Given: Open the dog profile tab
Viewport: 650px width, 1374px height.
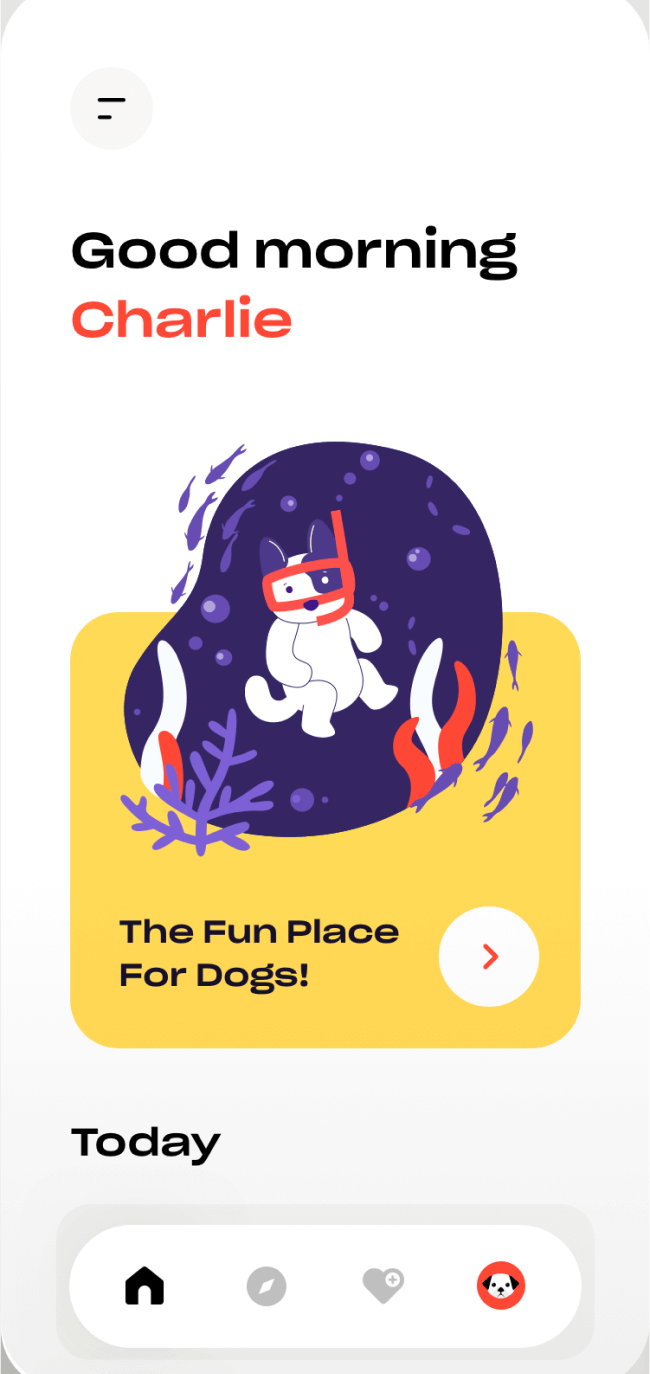Looking at the screenshot, I should 501,1286.
